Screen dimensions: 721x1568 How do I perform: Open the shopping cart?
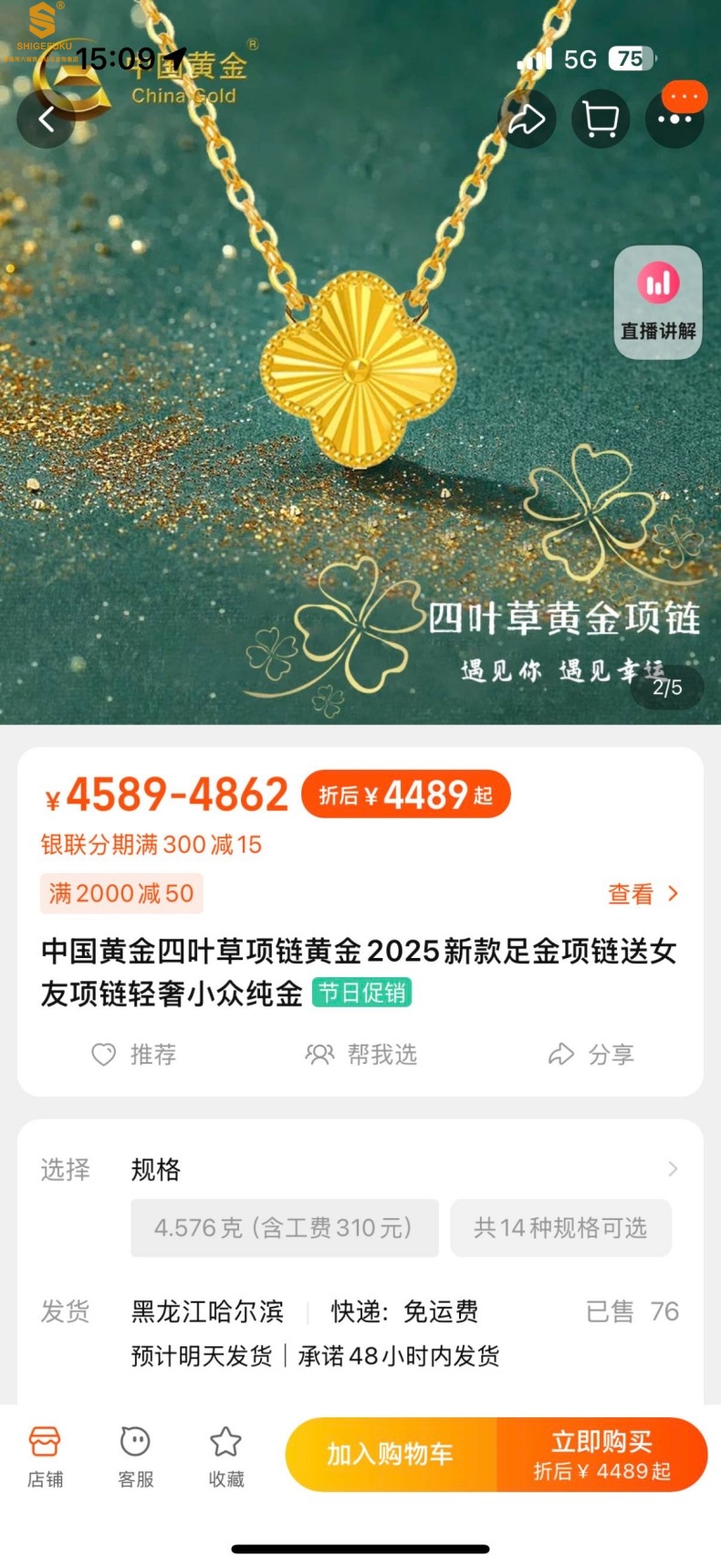601,119
